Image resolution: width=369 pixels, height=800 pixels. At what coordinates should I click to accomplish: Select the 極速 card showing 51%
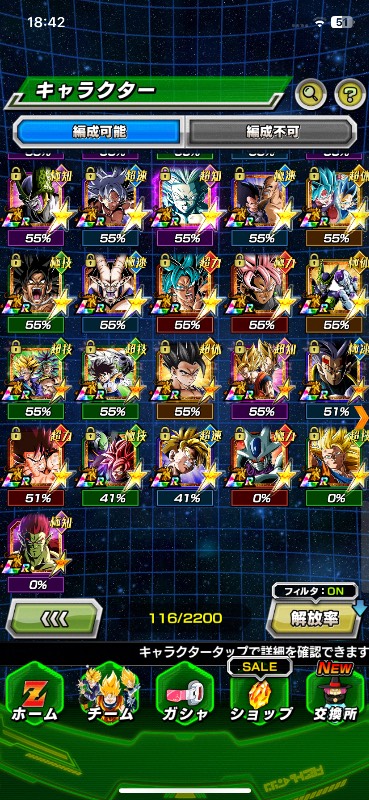pos(335,379)
